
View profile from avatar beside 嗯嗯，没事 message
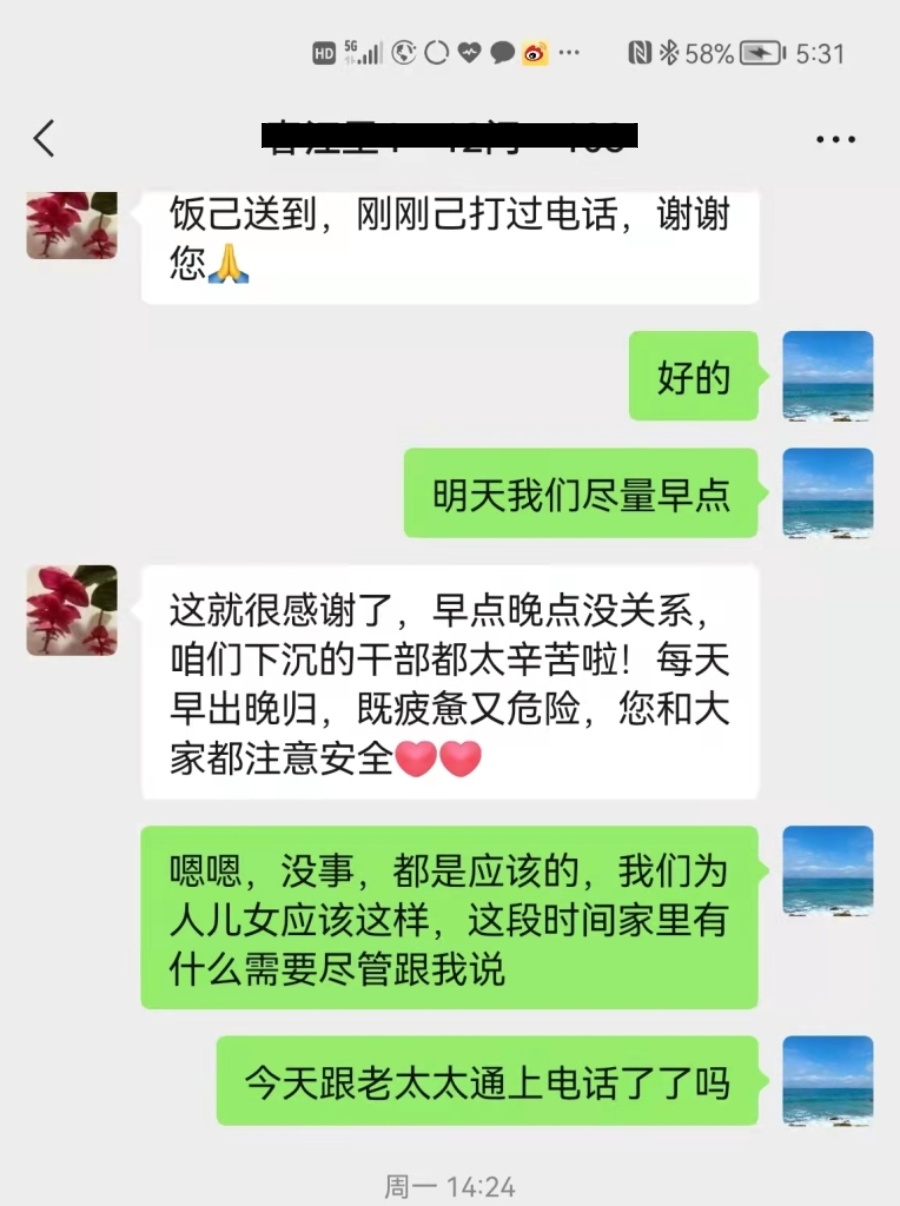click(827, 871)
